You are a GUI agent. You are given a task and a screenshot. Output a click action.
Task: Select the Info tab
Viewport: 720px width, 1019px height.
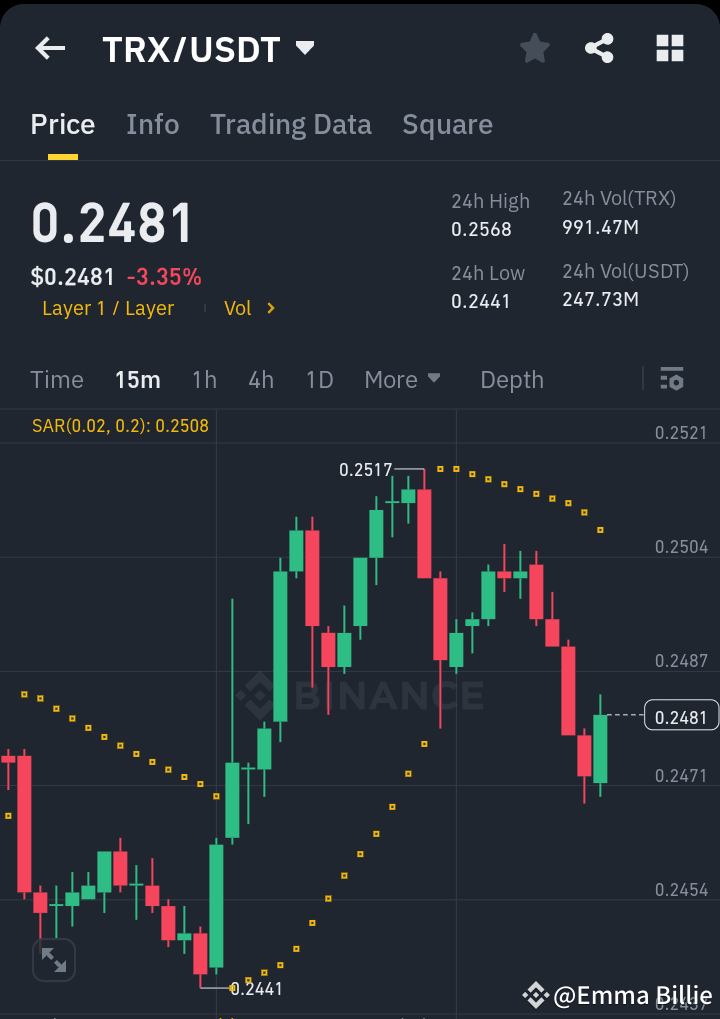click(x=152, y=124)
